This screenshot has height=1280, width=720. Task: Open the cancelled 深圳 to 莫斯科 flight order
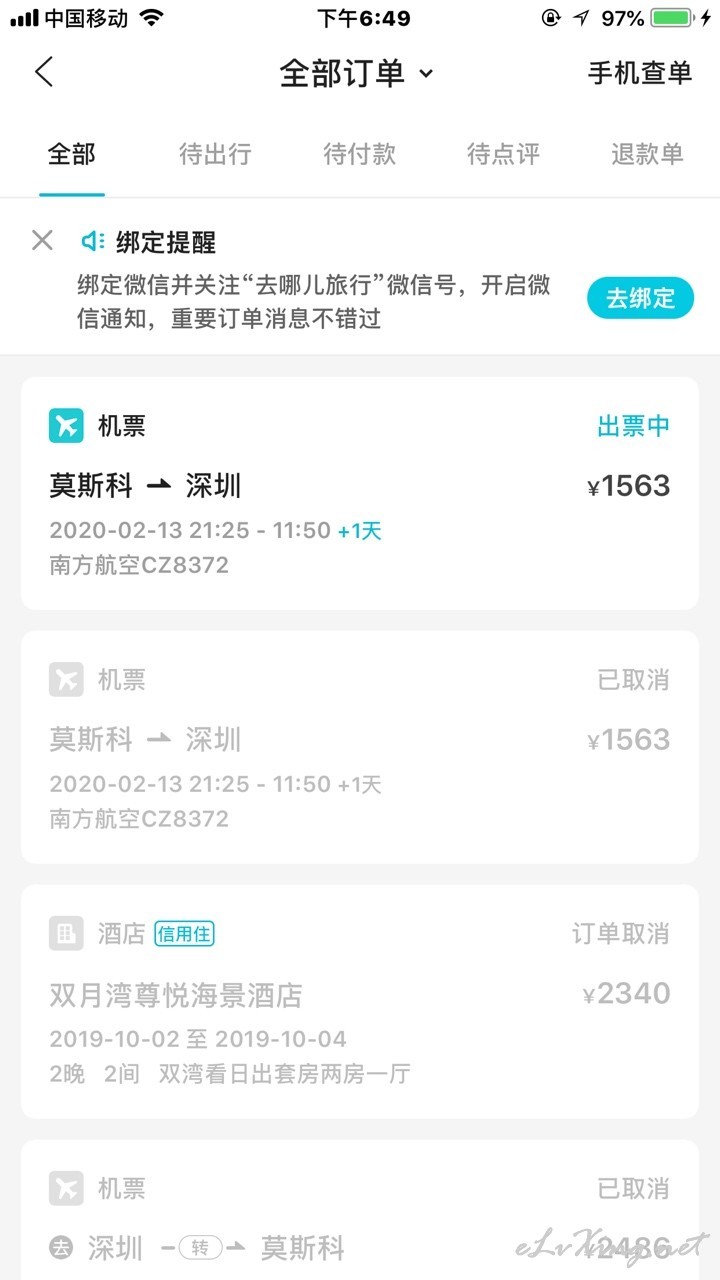(360, 1210)
